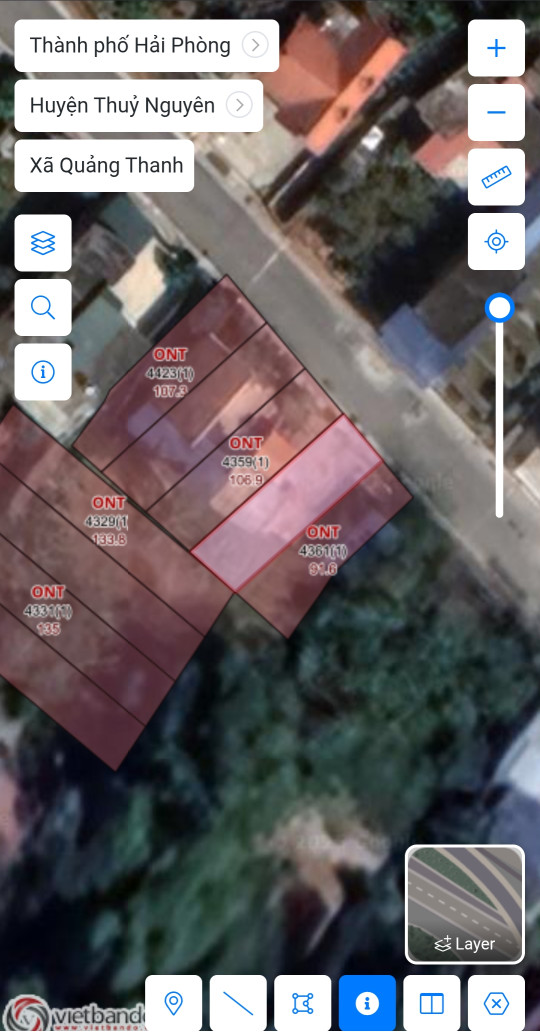540x1032 pixels.
Task: Tap the clear hexagon X button
Action: [x=496, y=1004]
